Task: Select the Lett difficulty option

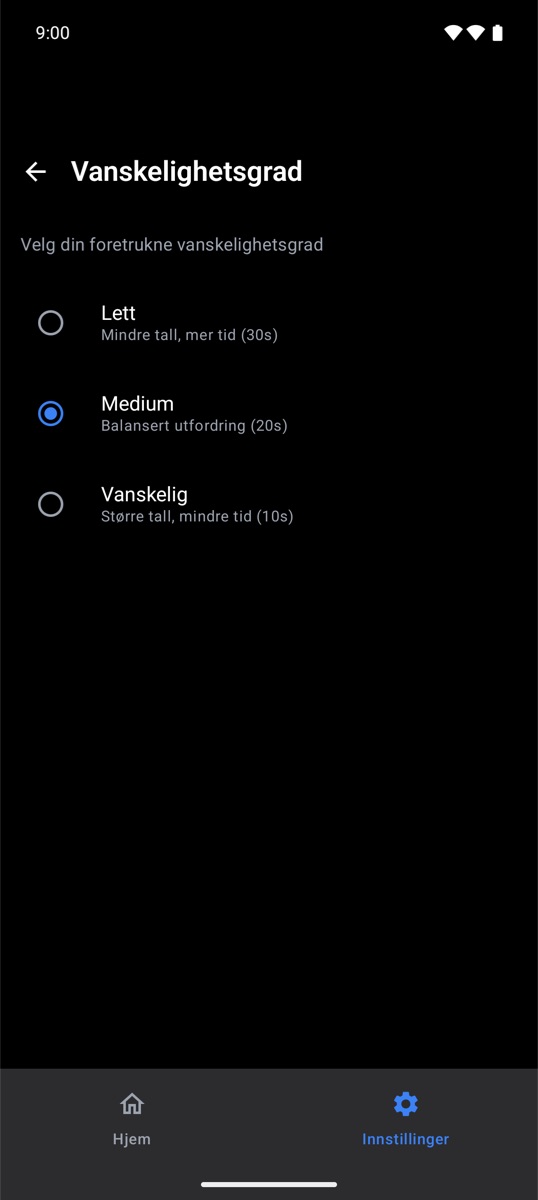Action: [269, 323]
